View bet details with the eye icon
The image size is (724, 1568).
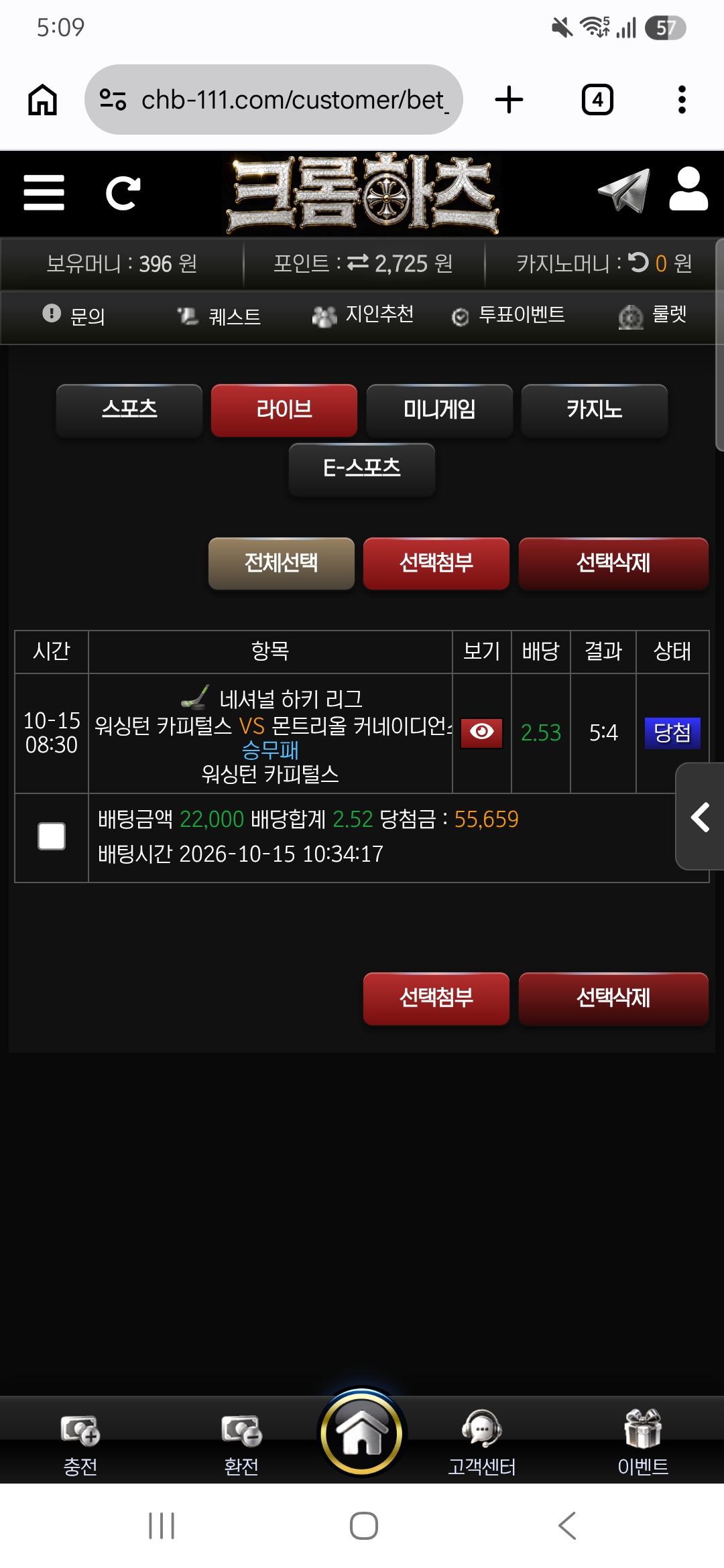481,732
